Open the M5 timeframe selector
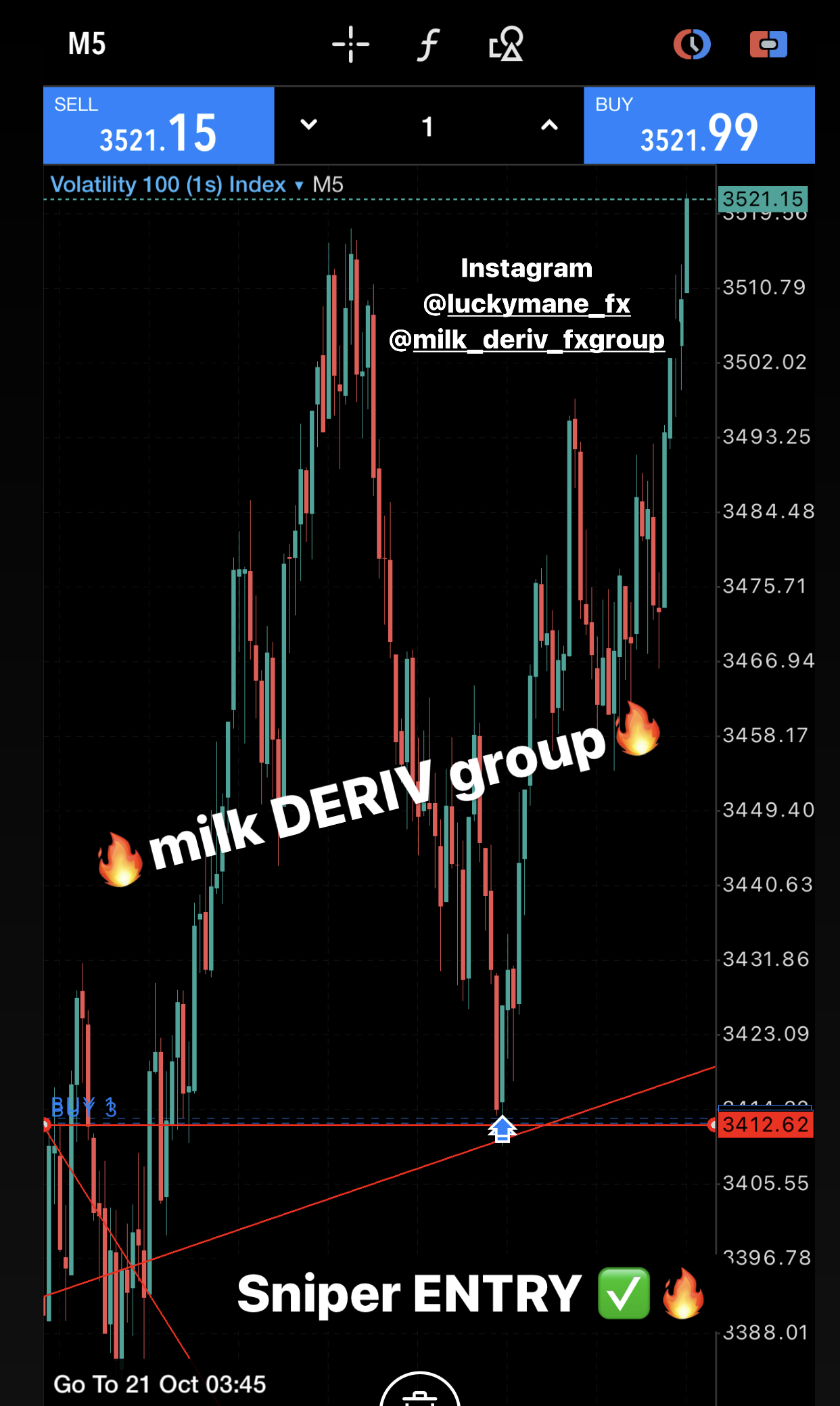The width and height of the screenshot is (840, 1406). point(87,45)
